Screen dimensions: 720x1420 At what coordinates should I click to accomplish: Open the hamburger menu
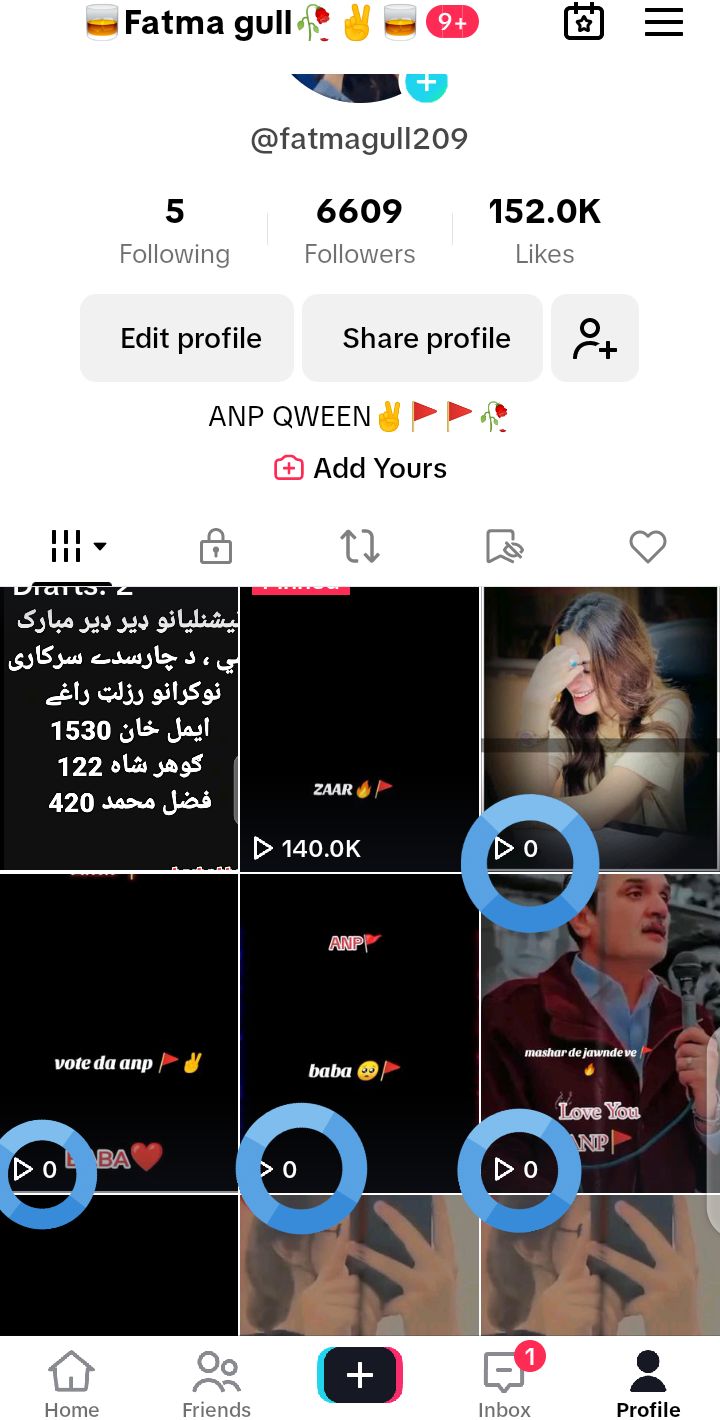[663, 22]
